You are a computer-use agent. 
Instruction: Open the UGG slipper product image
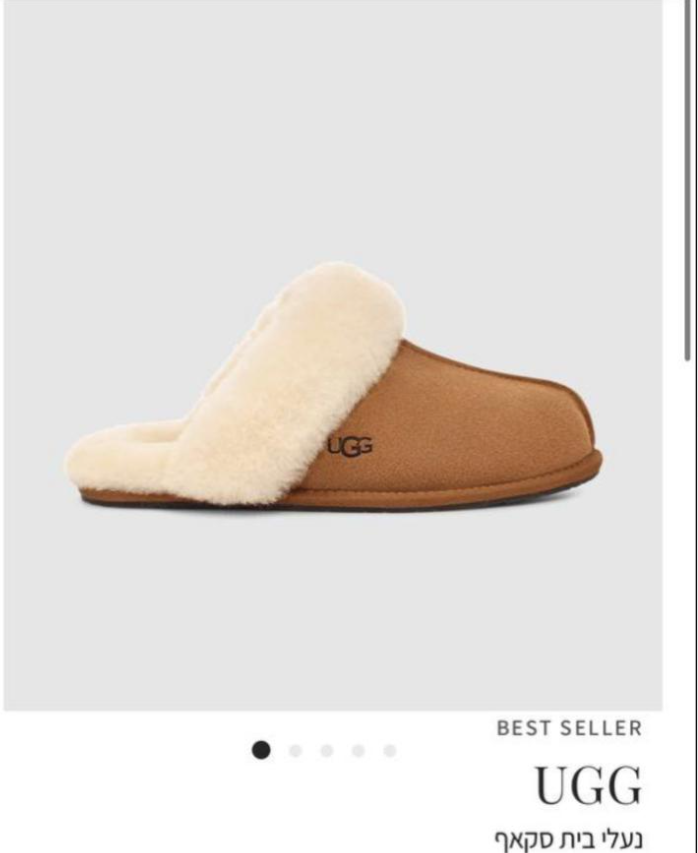coord(333,390)
